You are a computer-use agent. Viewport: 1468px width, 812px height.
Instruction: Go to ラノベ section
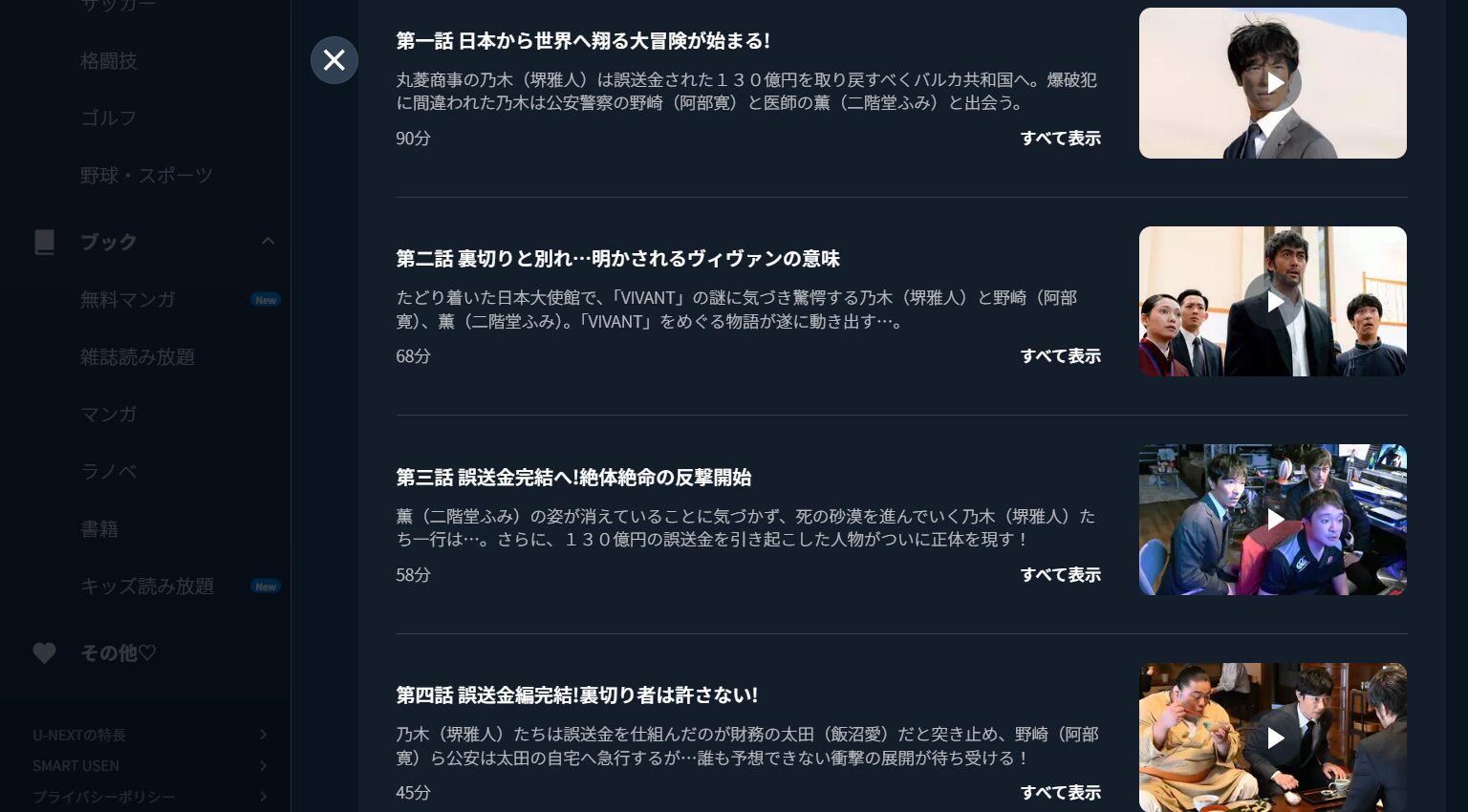[109, 472]
